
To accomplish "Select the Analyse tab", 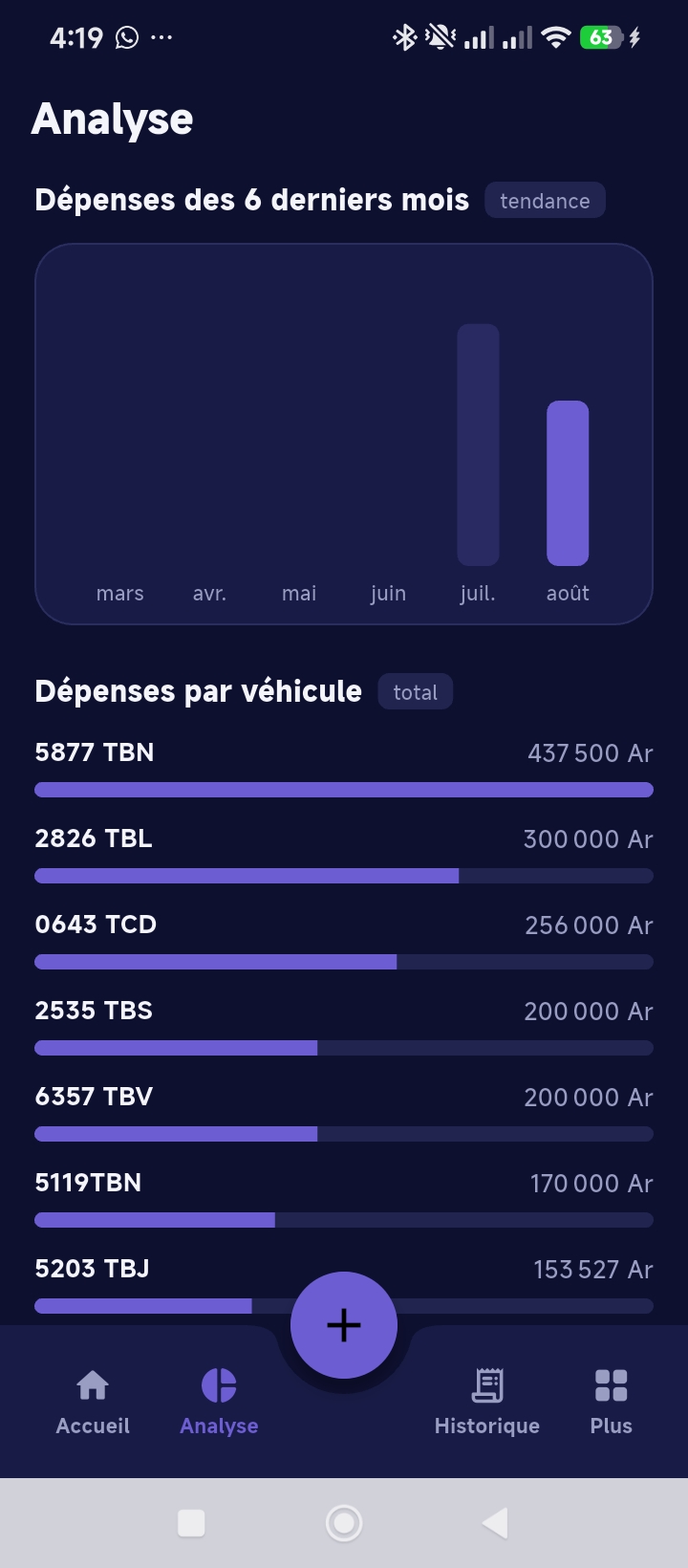I will tap(219, 1402).
